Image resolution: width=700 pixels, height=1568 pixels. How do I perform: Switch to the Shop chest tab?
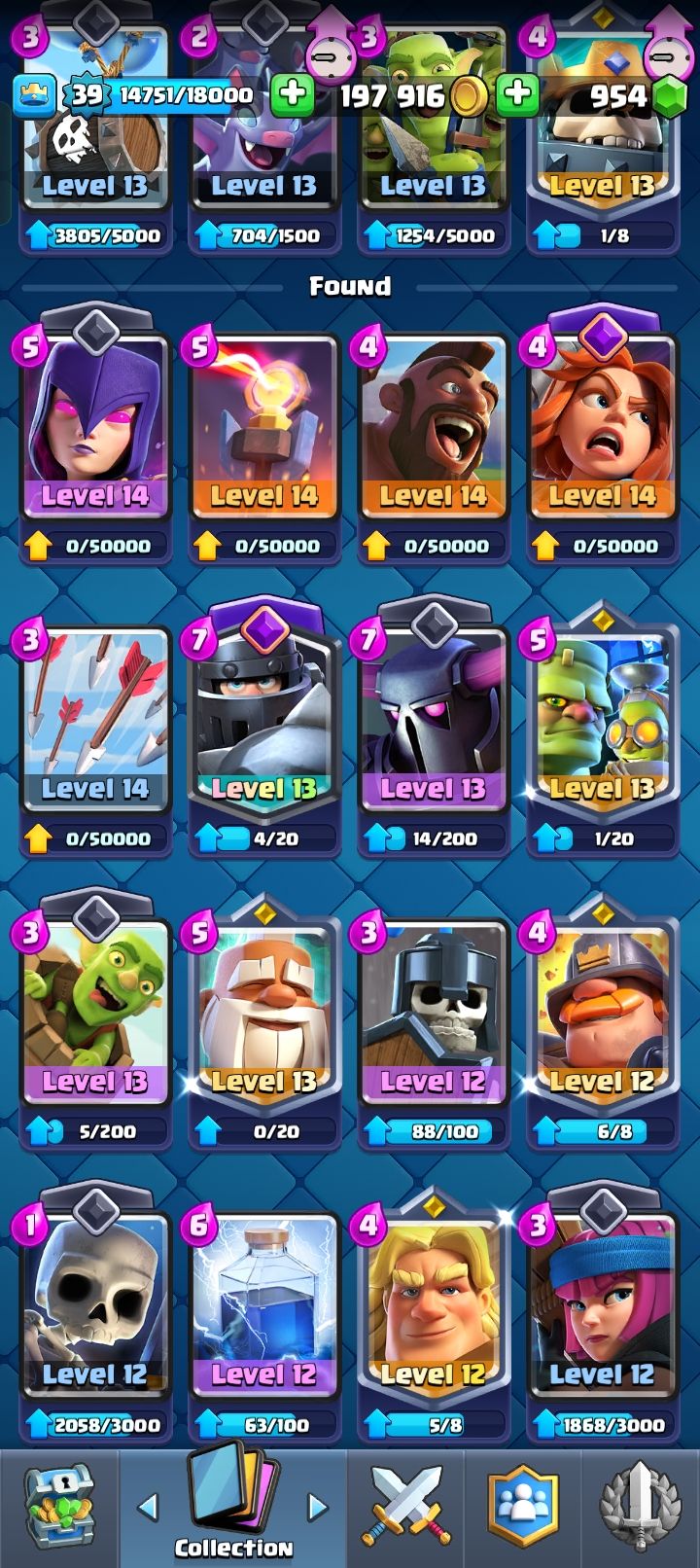pos(58,1509)
